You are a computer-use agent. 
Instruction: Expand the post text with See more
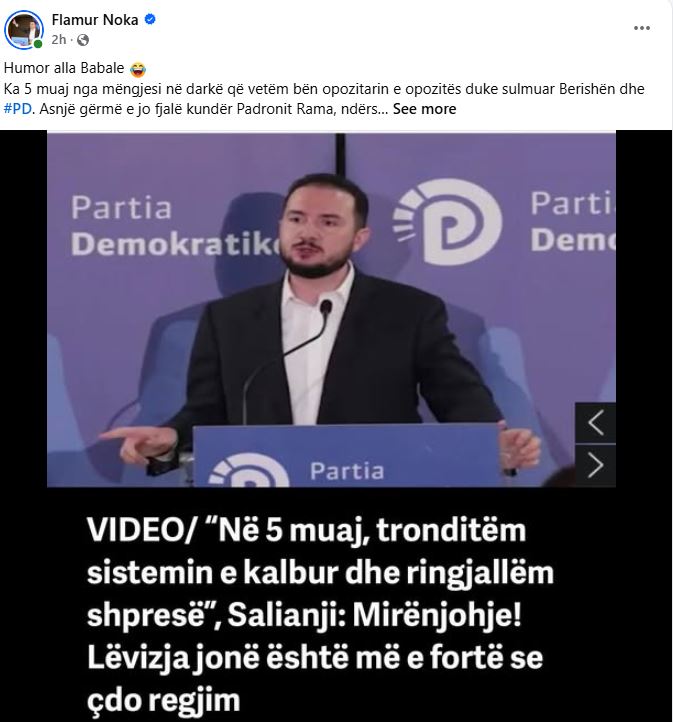pos(424,109)
